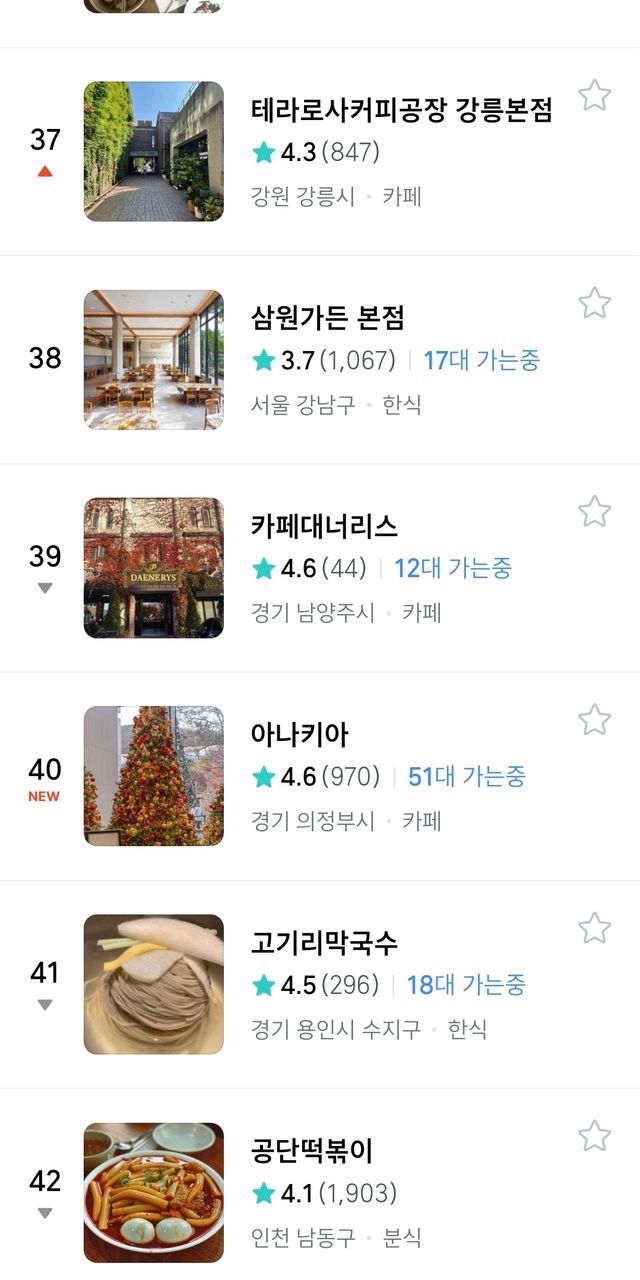640x1280 pixels.
Task: Select the 아나키아 cafe entry
Action: tap(300, 735)
